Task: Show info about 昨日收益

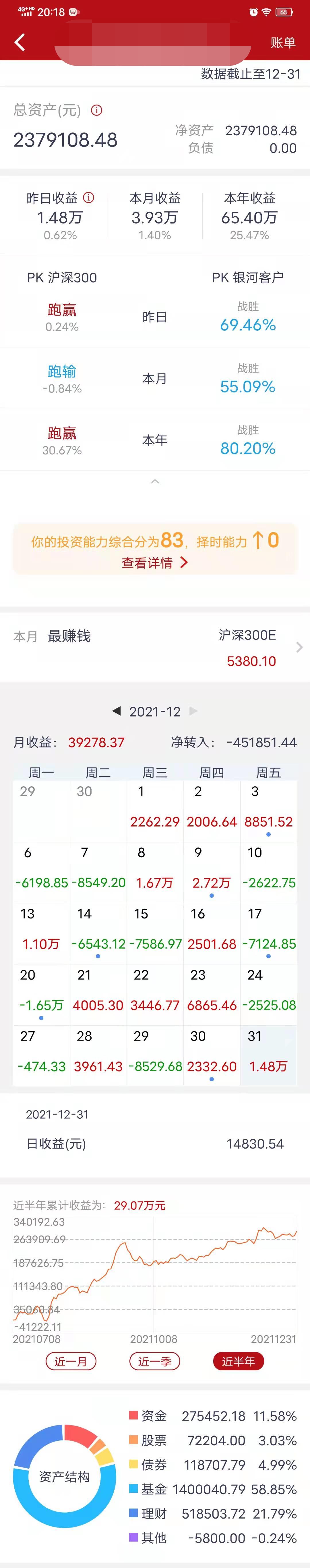Action: click(x=89, y=198)
